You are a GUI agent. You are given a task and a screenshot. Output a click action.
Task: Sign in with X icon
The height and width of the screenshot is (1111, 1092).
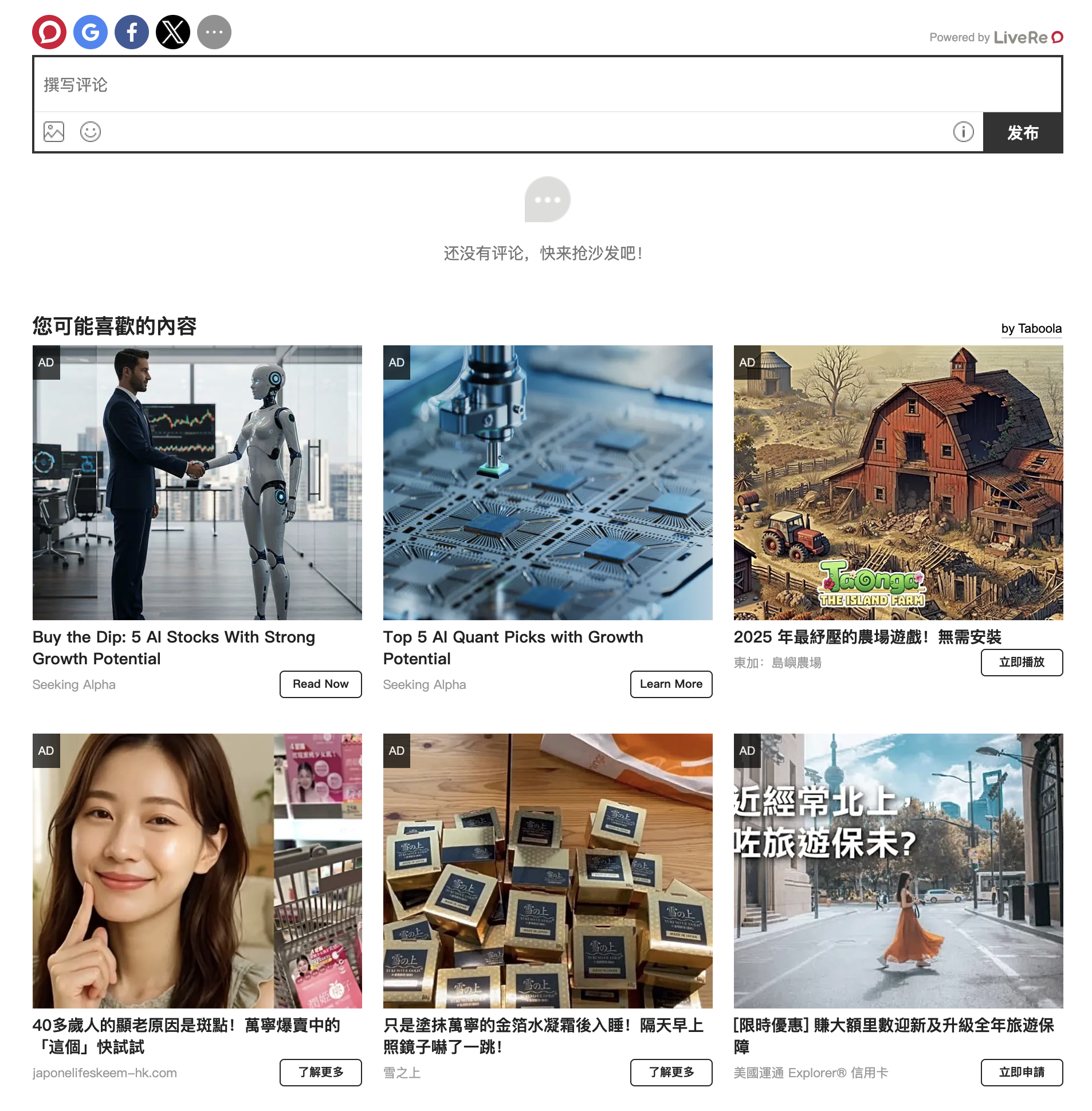[x=173, y=32]
